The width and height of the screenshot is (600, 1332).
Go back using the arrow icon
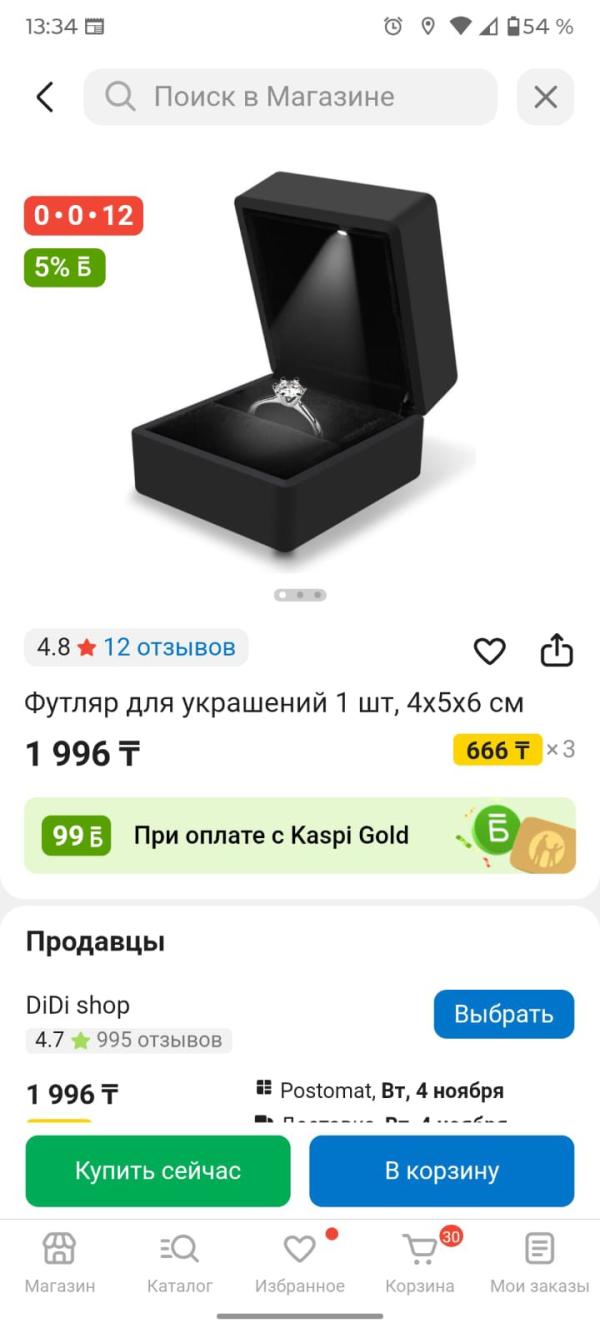(44, 97)
